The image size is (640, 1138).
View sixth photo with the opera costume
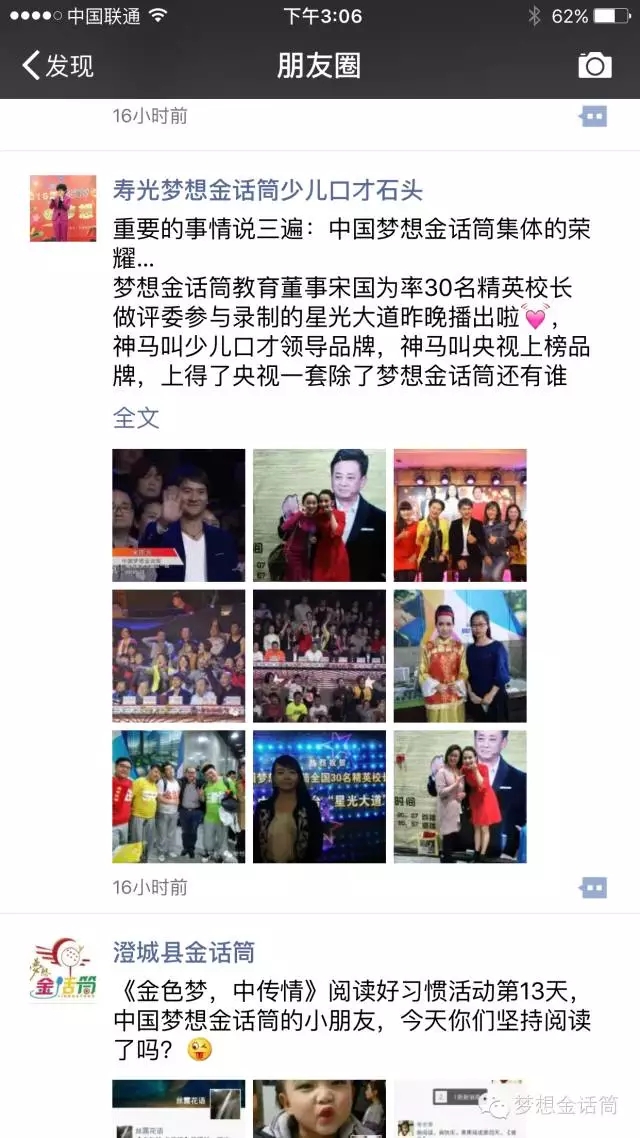coord(460,656)
